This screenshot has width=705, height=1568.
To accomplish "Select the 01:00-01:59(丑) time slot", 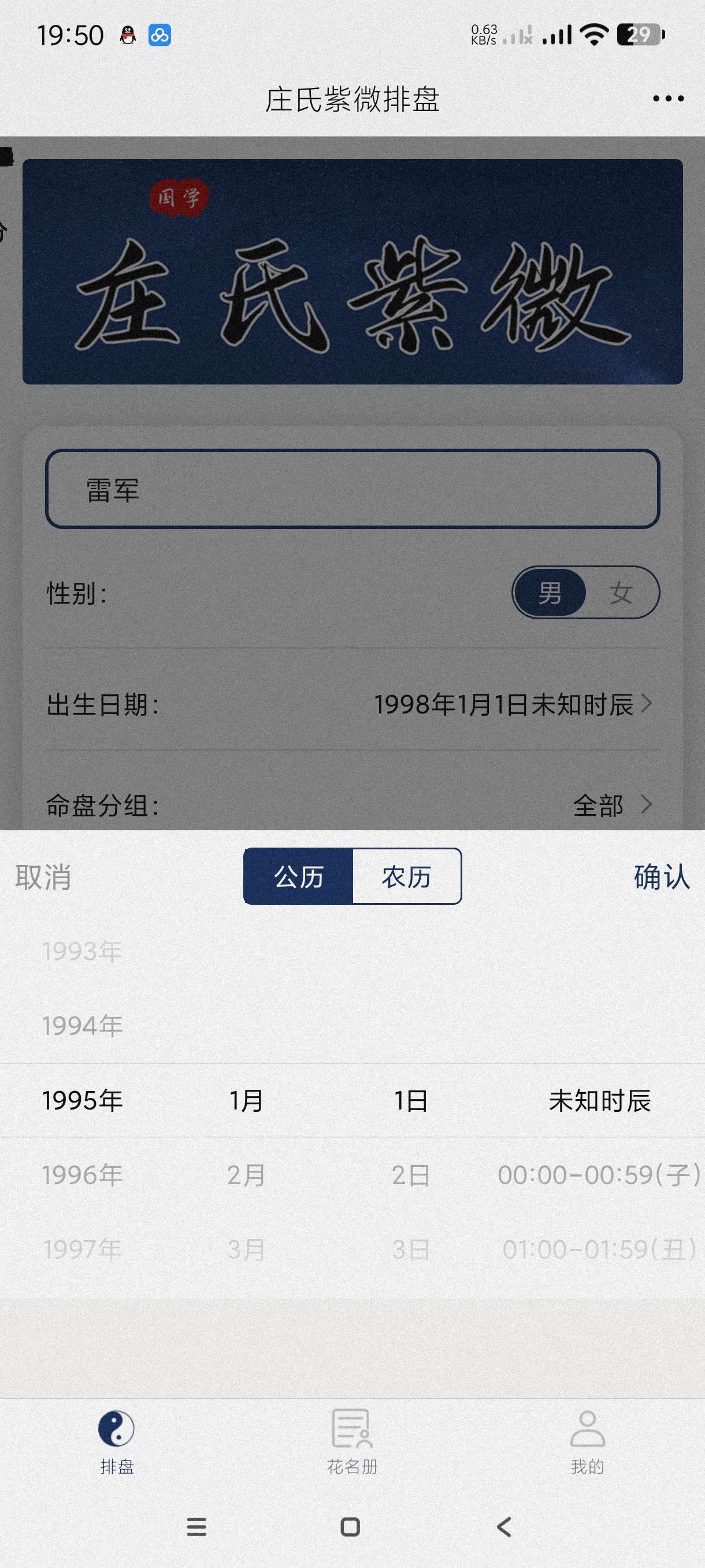I will pos(599,1249).
